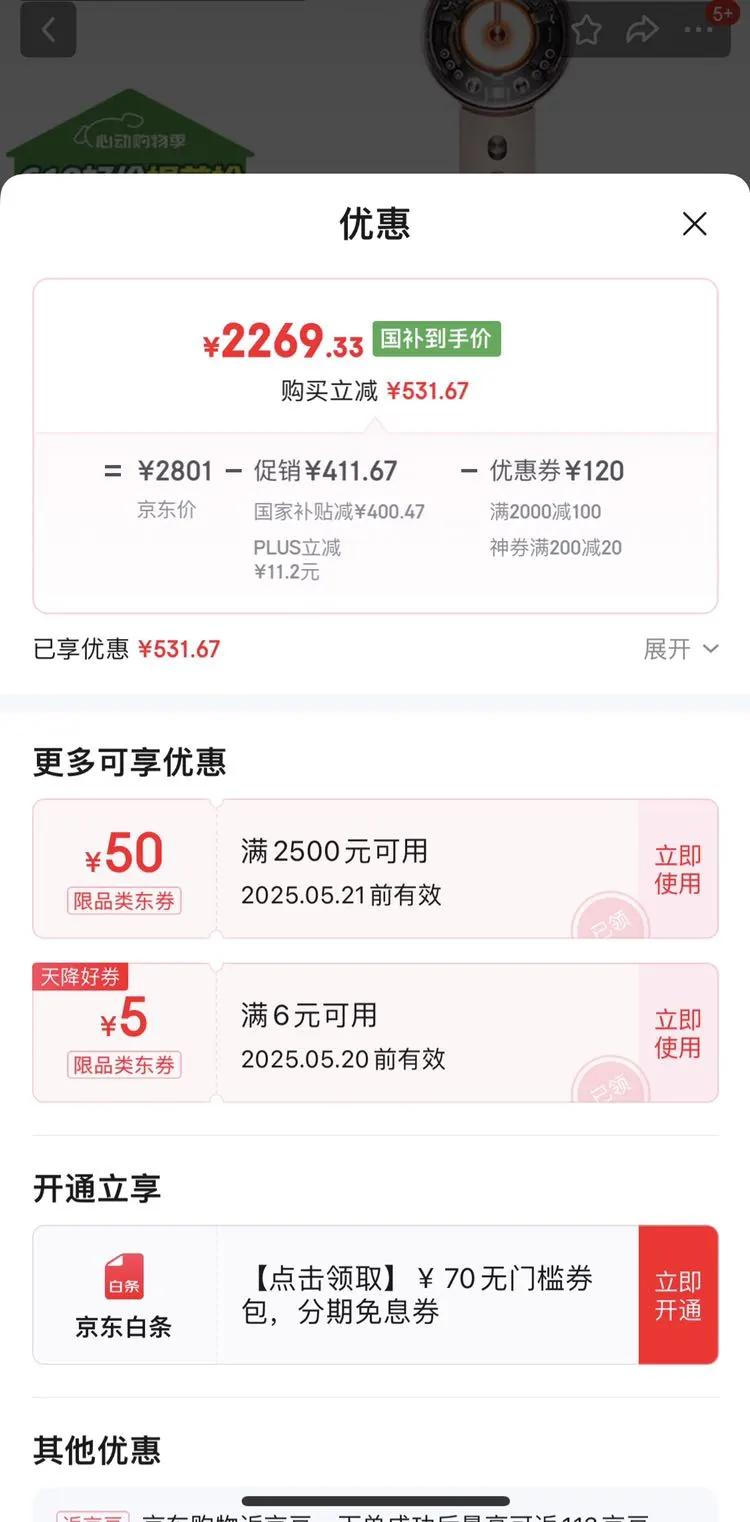Favorite the product with the star icon
The width and height of the screenshot is (750, 1522).
click(x=586, y=30)
